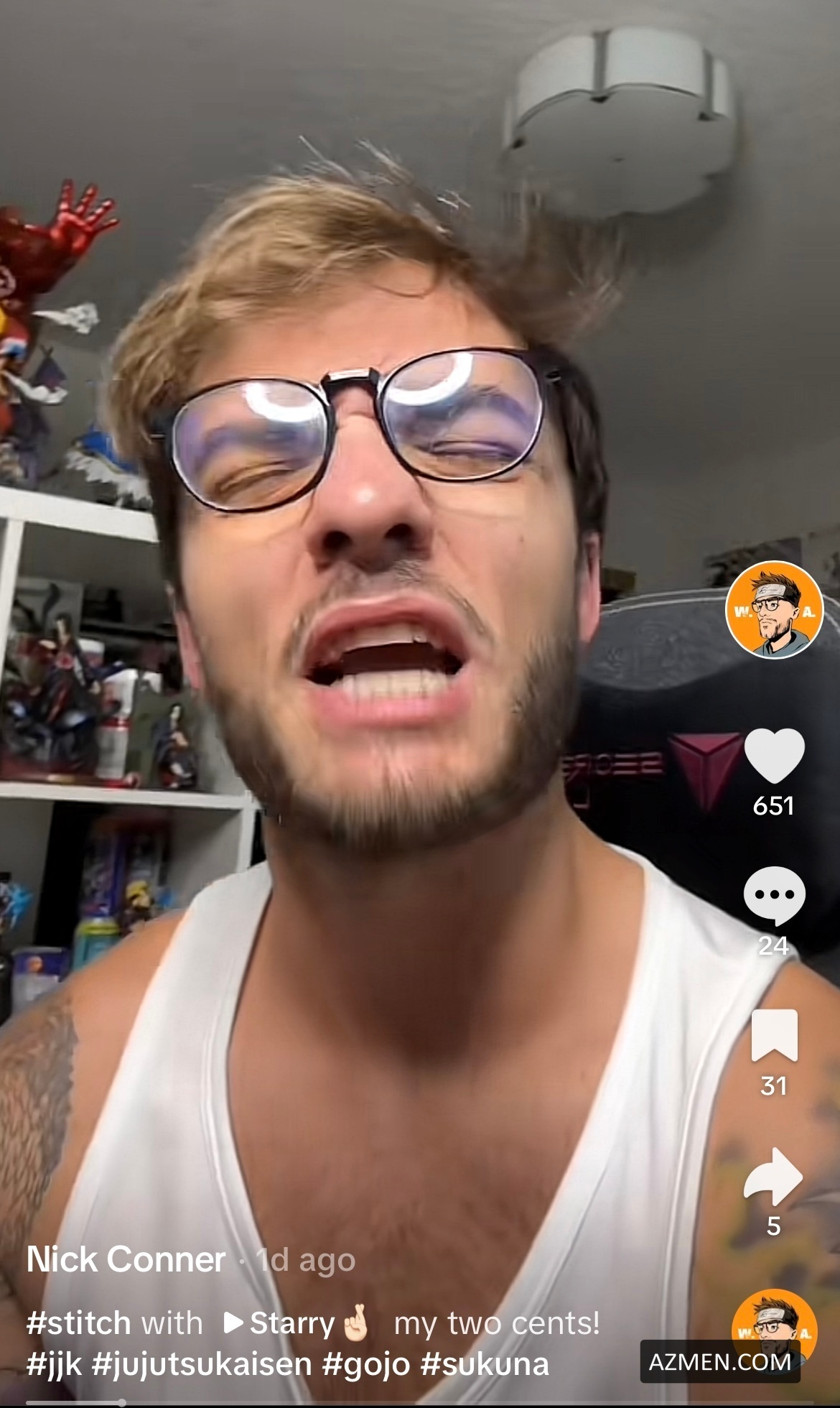Open the #jjk hashtag
The height and width of the screenshot is (1408, 840).
click(x=54, y=1364)
